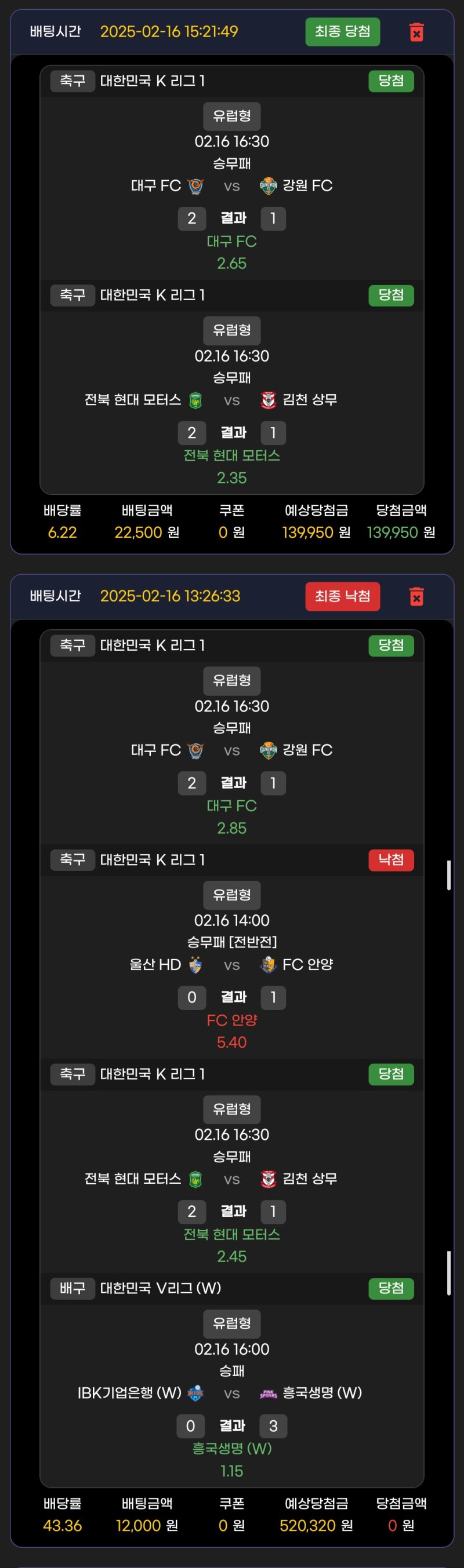Delete the bet placed at 15:21:49
The height and width of the screenshot is (1568, 464).
(x=416, y=32)
